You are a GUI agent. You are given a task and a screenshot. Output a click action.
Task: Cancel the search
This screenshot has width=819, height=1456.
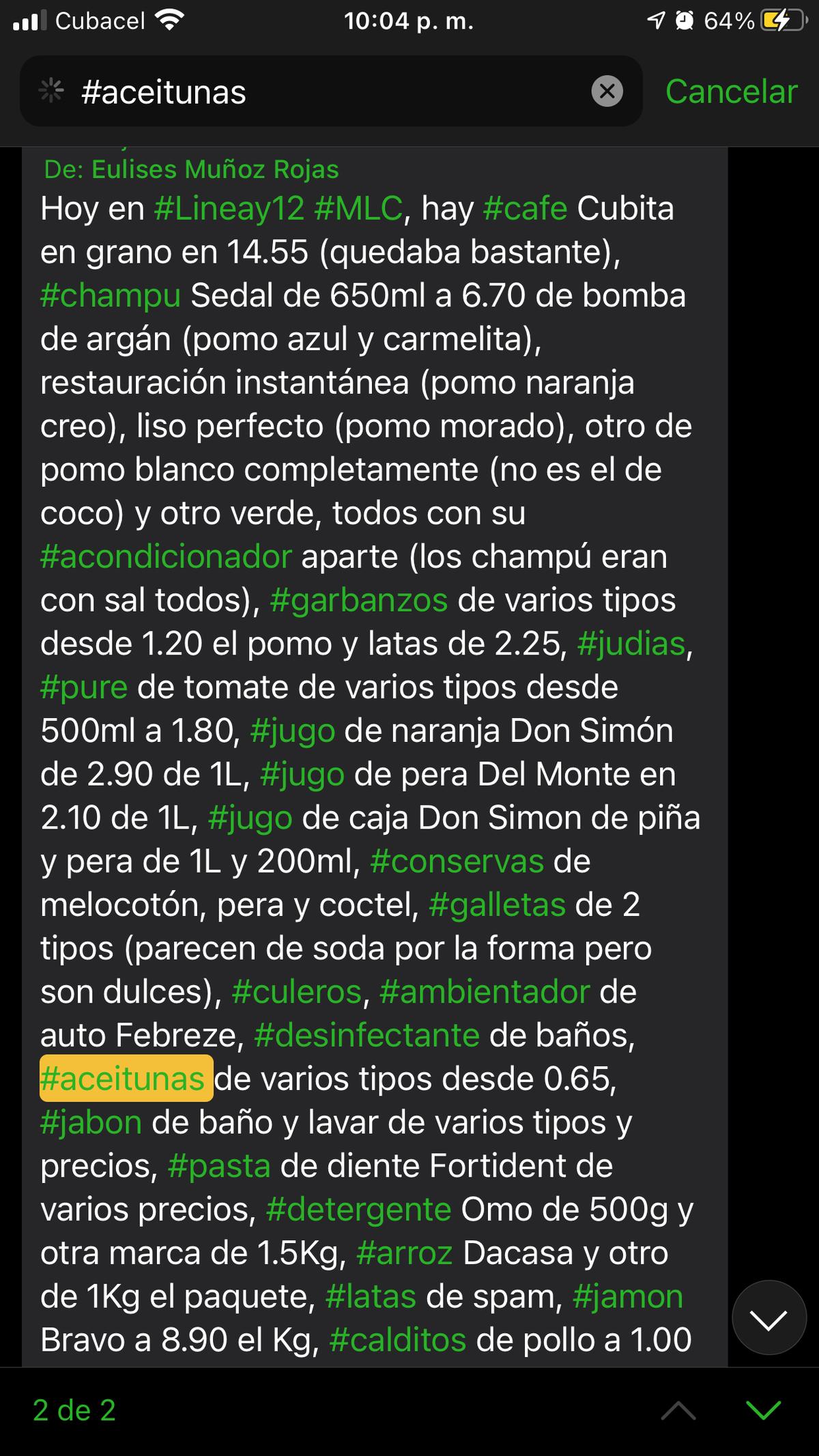(731, 91)
